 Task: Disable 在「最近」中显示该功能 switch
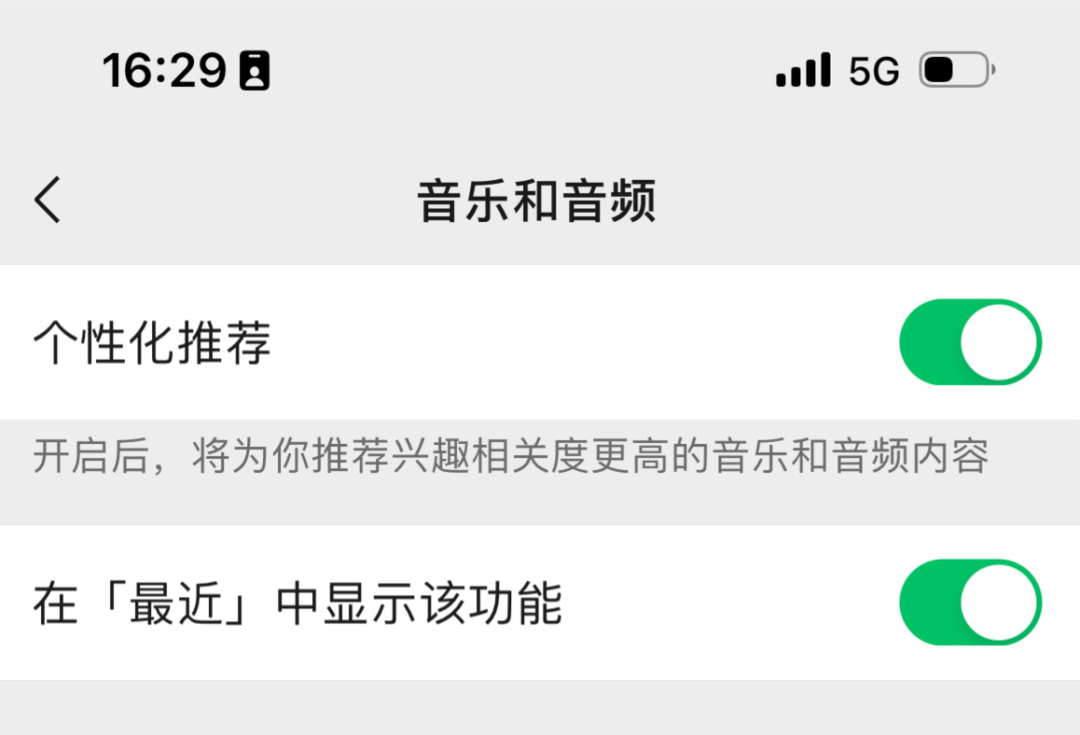point(970,603)
